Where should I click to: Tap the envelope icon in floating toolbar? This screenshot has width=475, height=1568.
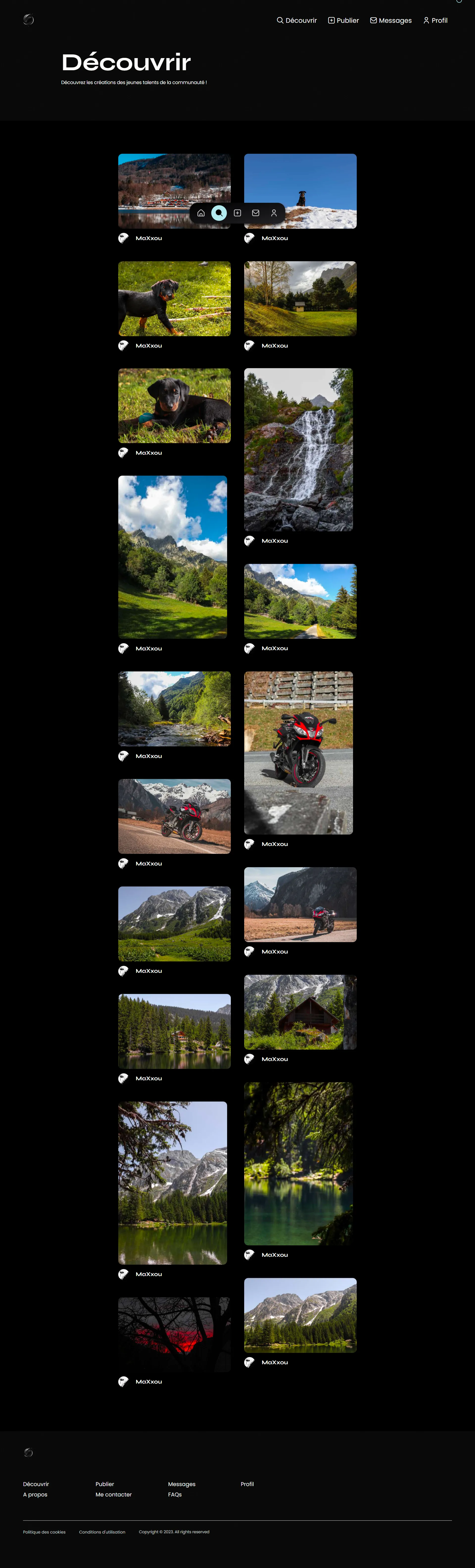tap(256, 213)
